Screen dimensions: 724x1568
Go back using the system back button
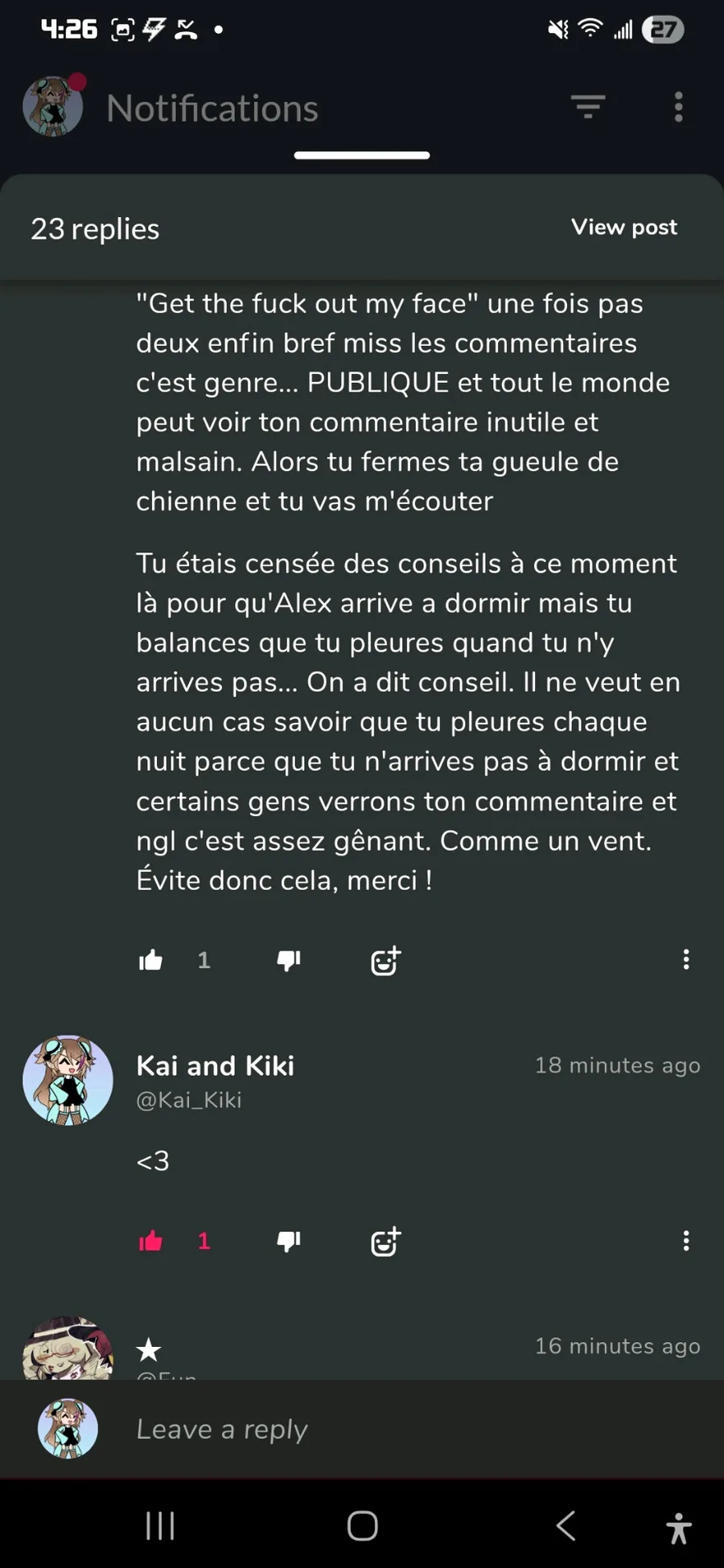566,1525
